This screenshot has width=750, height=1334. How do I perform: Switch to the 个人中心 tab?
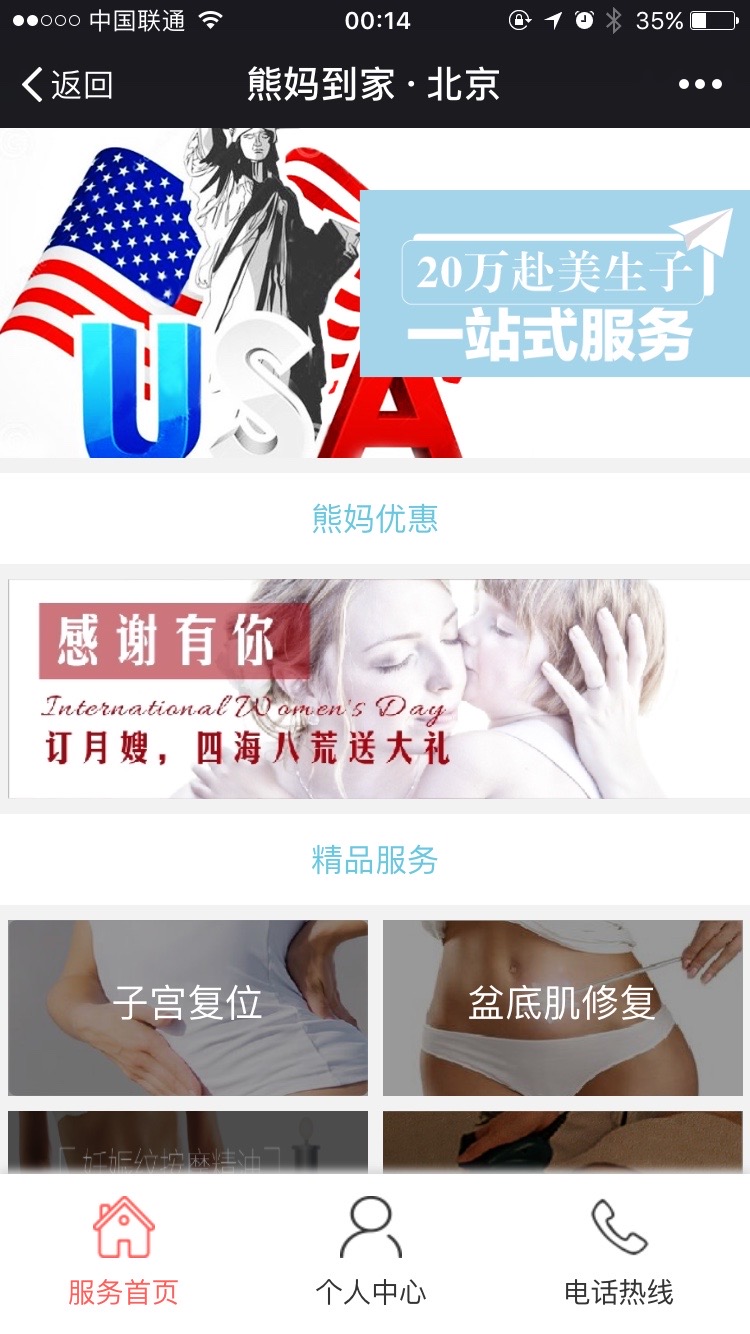click(371, 1252)
